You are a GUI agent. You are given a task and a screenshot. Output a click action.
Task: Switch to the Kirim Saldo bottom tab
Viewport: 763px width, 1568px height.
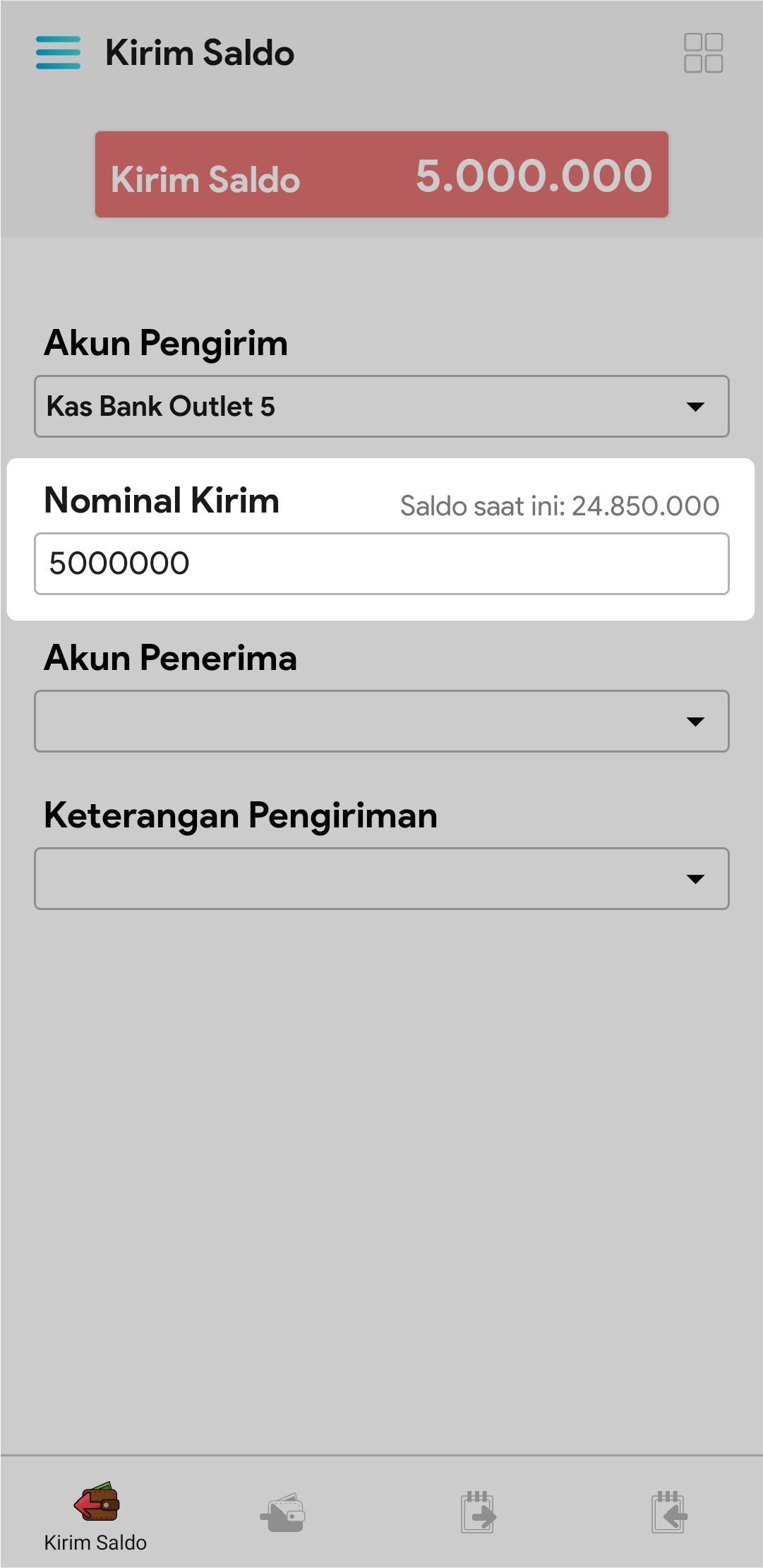[96, 1515]
